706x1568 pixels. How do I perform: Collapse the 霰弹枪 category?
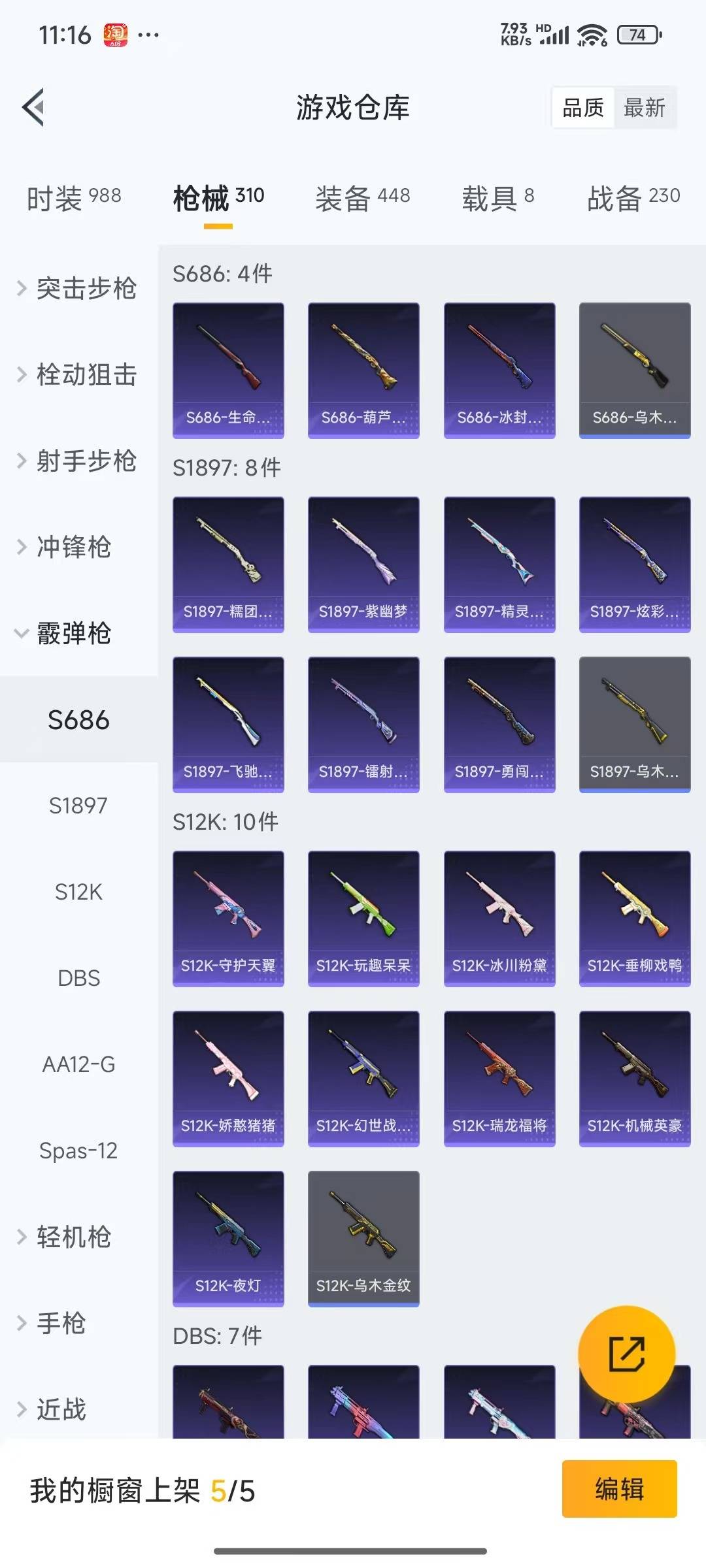click(72, 633)
